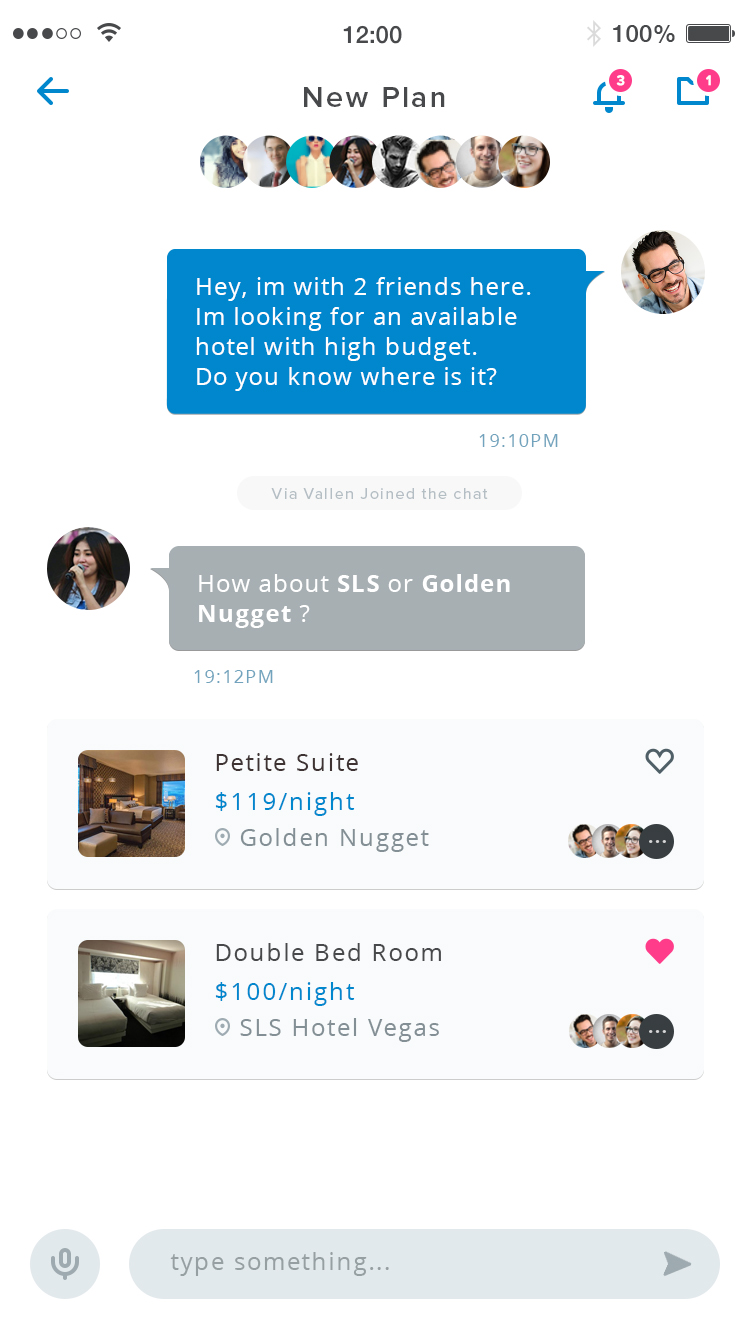
Task: Open the Double Bed Room hotel card
Action: (375, 994)
